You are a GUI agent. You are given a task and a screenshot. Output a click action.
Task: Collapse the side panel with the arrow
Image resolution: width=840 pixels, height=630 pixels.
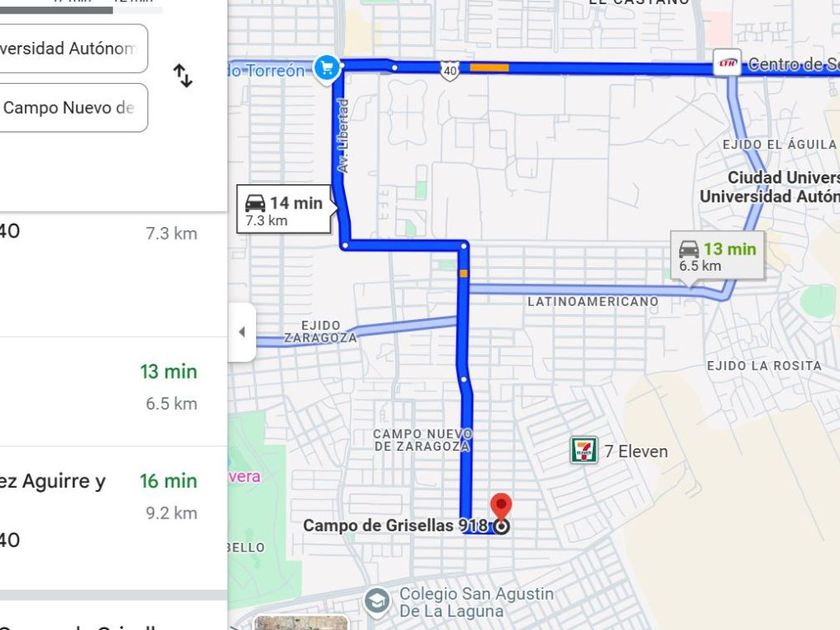pos(242,332)
